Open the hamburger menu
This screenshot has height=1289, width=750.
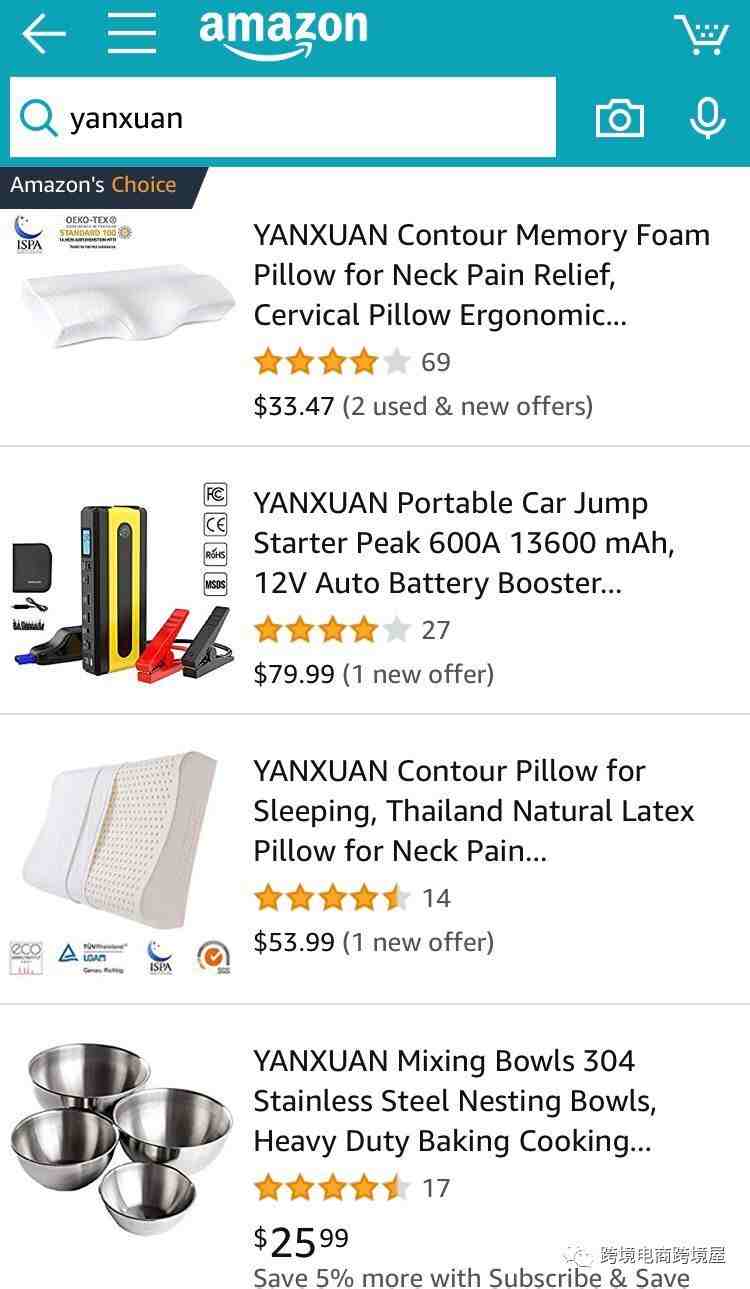click(x=132, y=34)
